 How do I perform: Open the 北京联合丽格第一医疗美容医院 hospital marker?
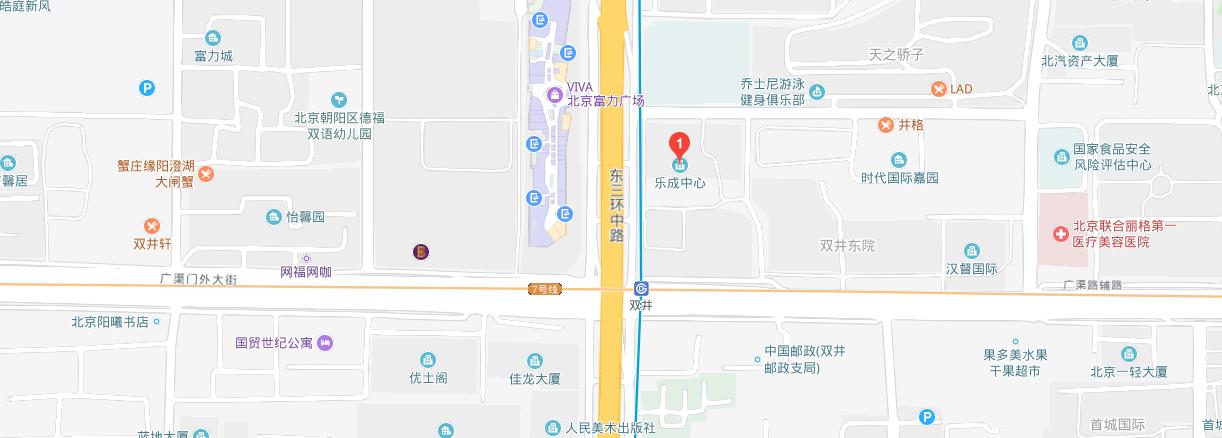pos(1059,234)
